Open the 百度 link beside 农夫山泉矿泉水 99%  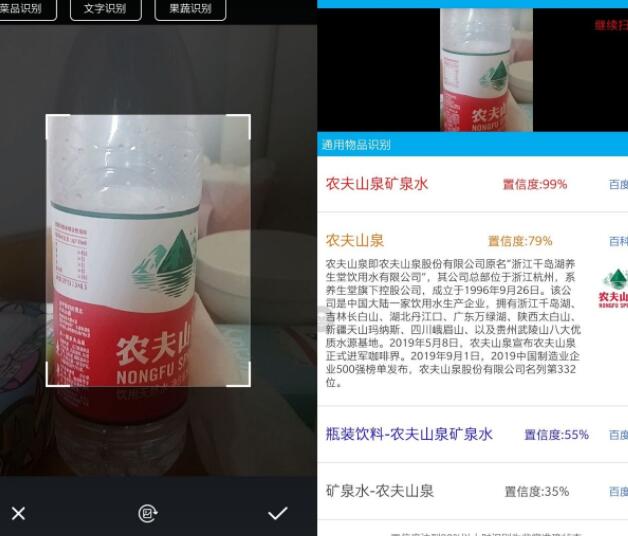[618, 185]
